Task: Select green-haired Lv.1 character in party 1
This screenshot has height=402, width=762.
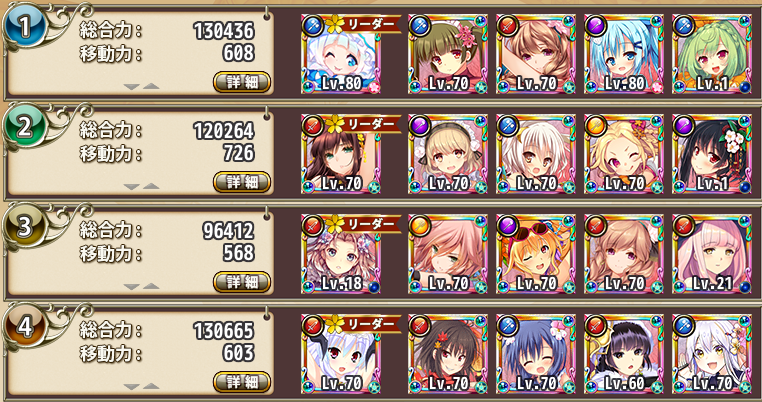Action: 712,54
